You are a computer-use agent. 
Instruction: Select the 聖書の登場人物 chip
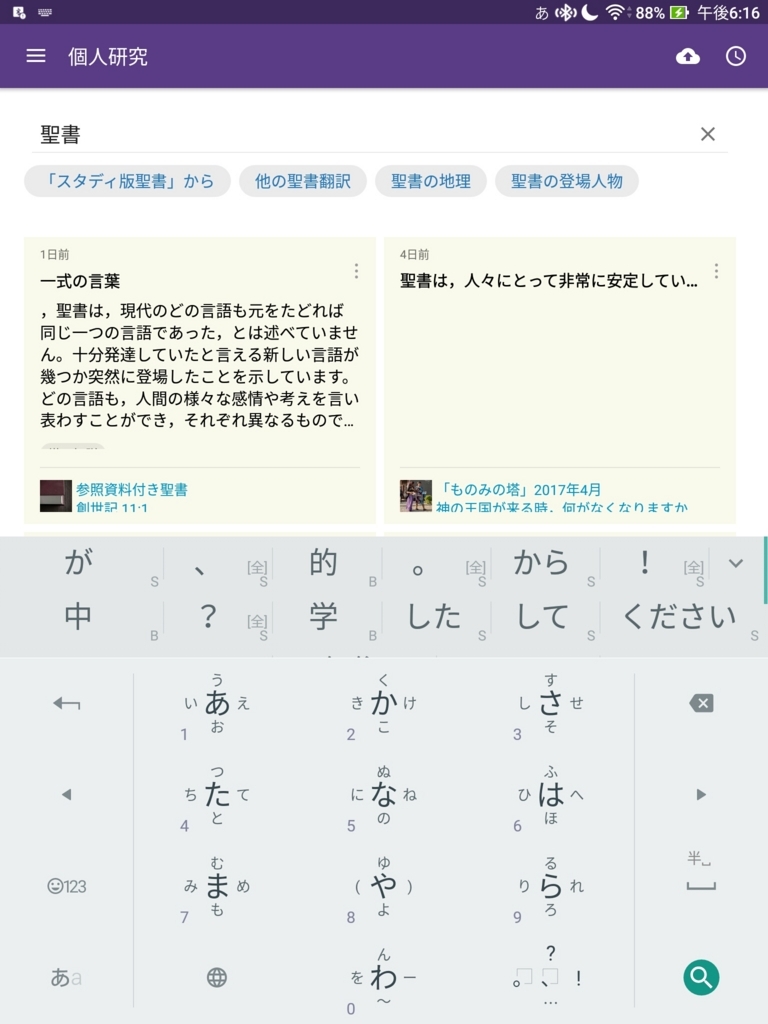pyautogui.click(x=567, y=181)
